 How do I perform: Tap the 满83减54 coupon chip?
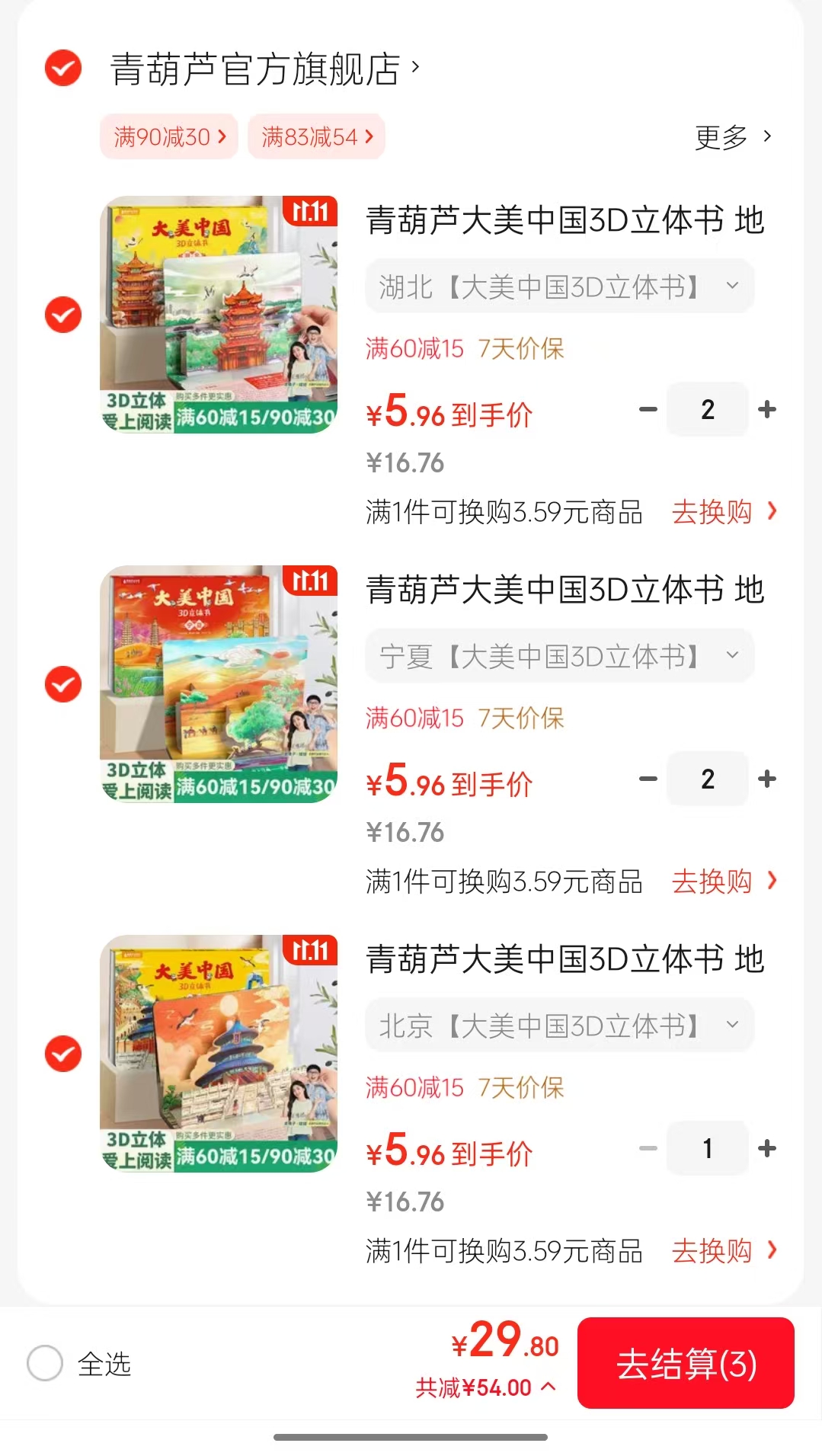(x=316, y=137)
